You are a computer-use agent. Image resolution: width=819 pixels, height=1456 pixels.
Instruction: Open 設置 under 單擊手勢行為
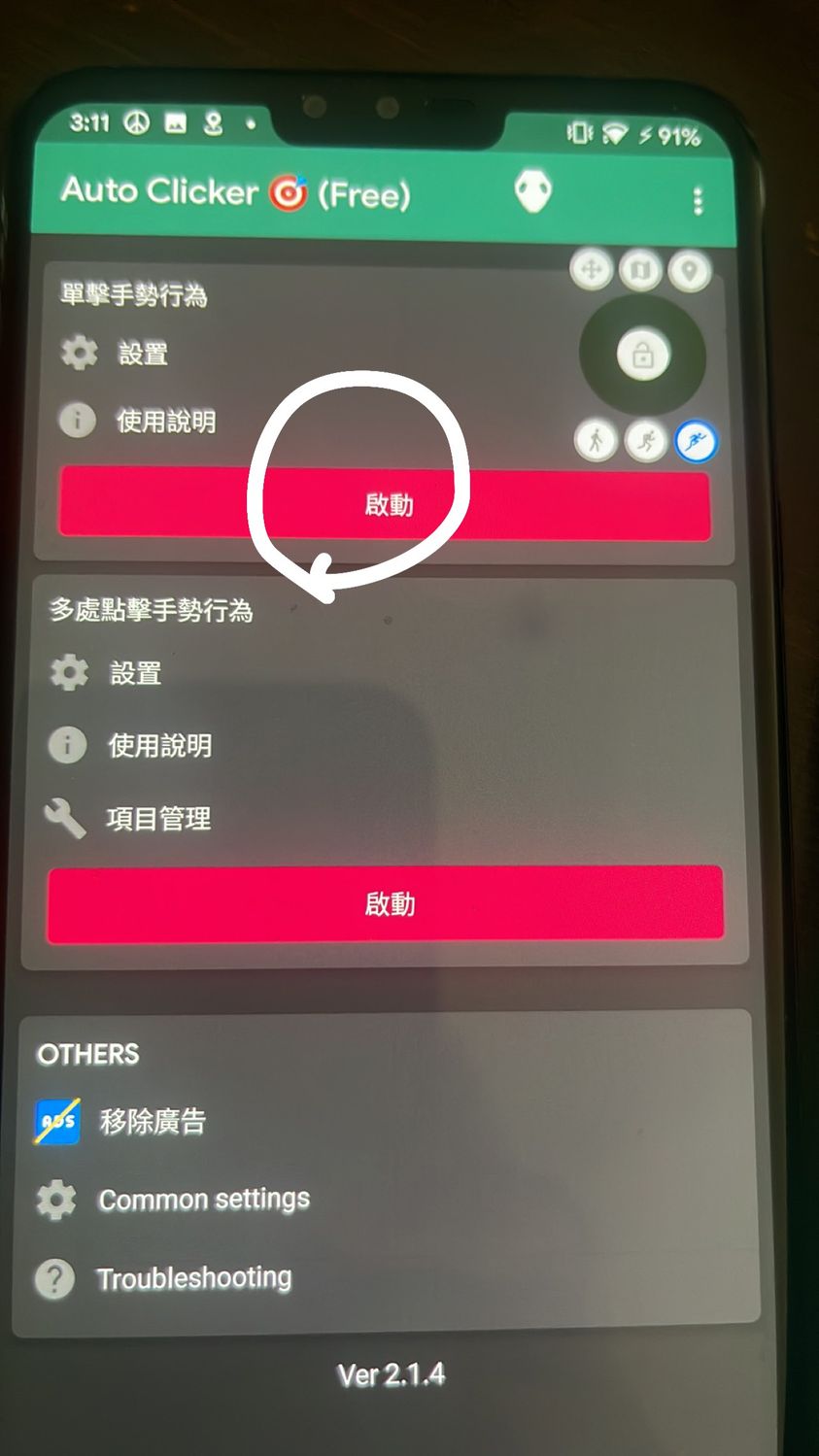coord(142,354)
